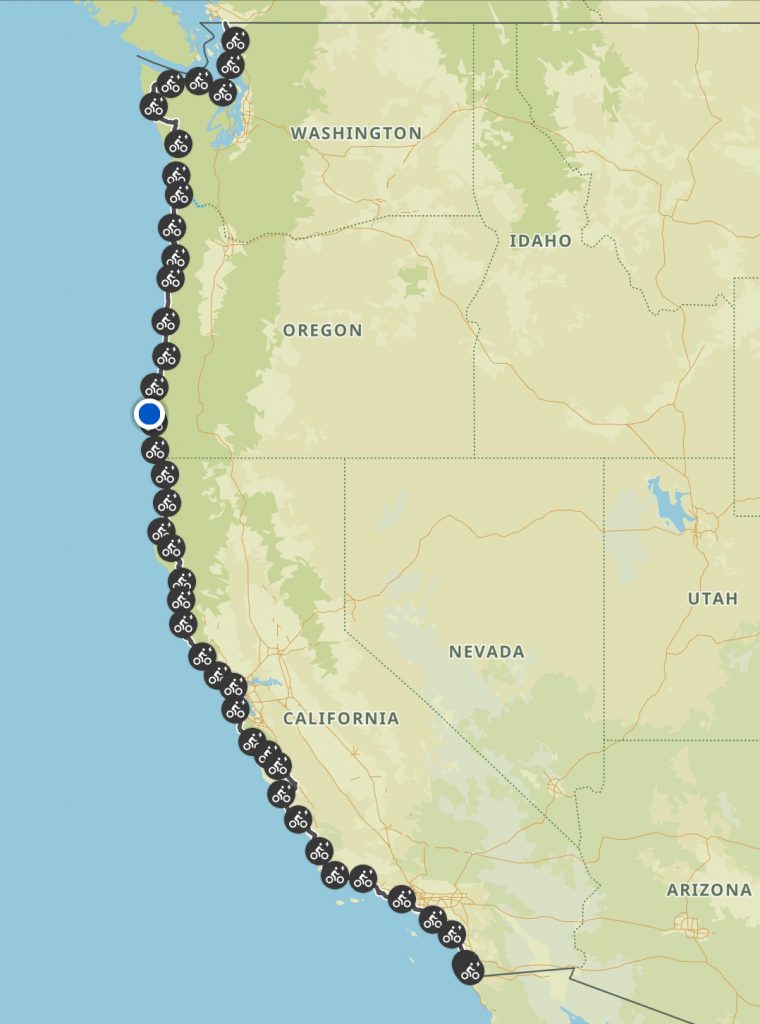760x1024 pixels.
Task: Open the southernmost bike marker near the Mexican border
Action: tap(468, 968)
